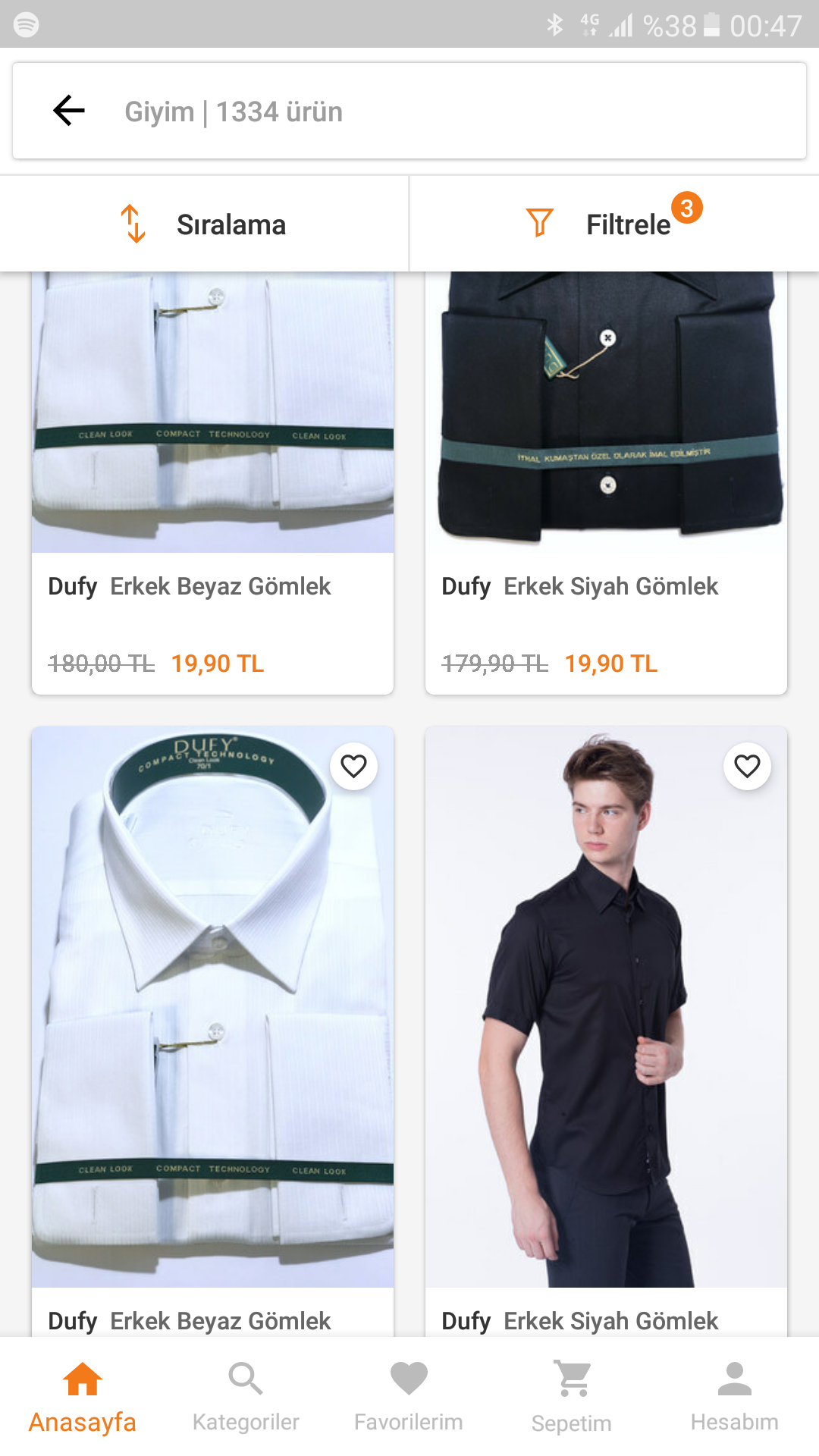Viewport: 819px width, 1456px height.
Task: Open the Filtrele filter panel
Action: click(614, 224)
